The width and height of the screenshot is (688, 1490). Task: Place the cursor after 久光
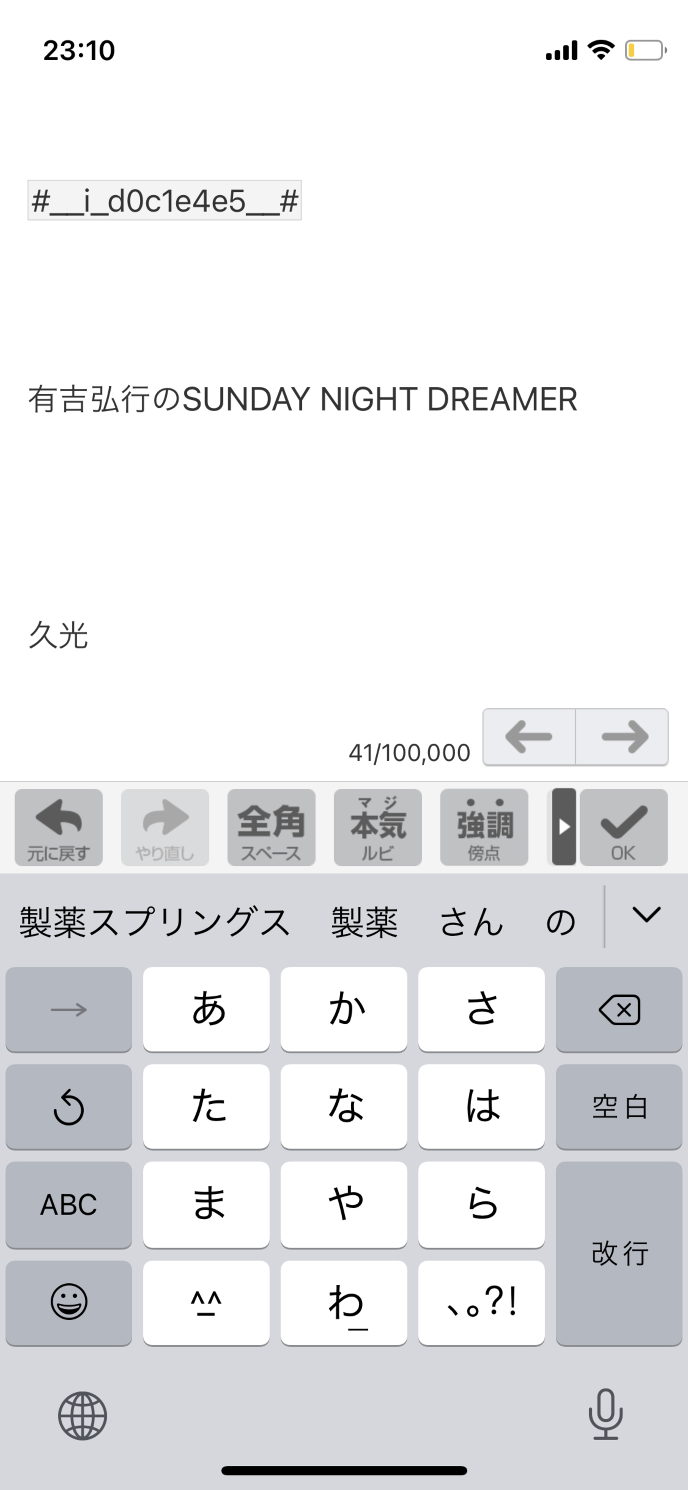pyautogui.click(x=90, y=636)
